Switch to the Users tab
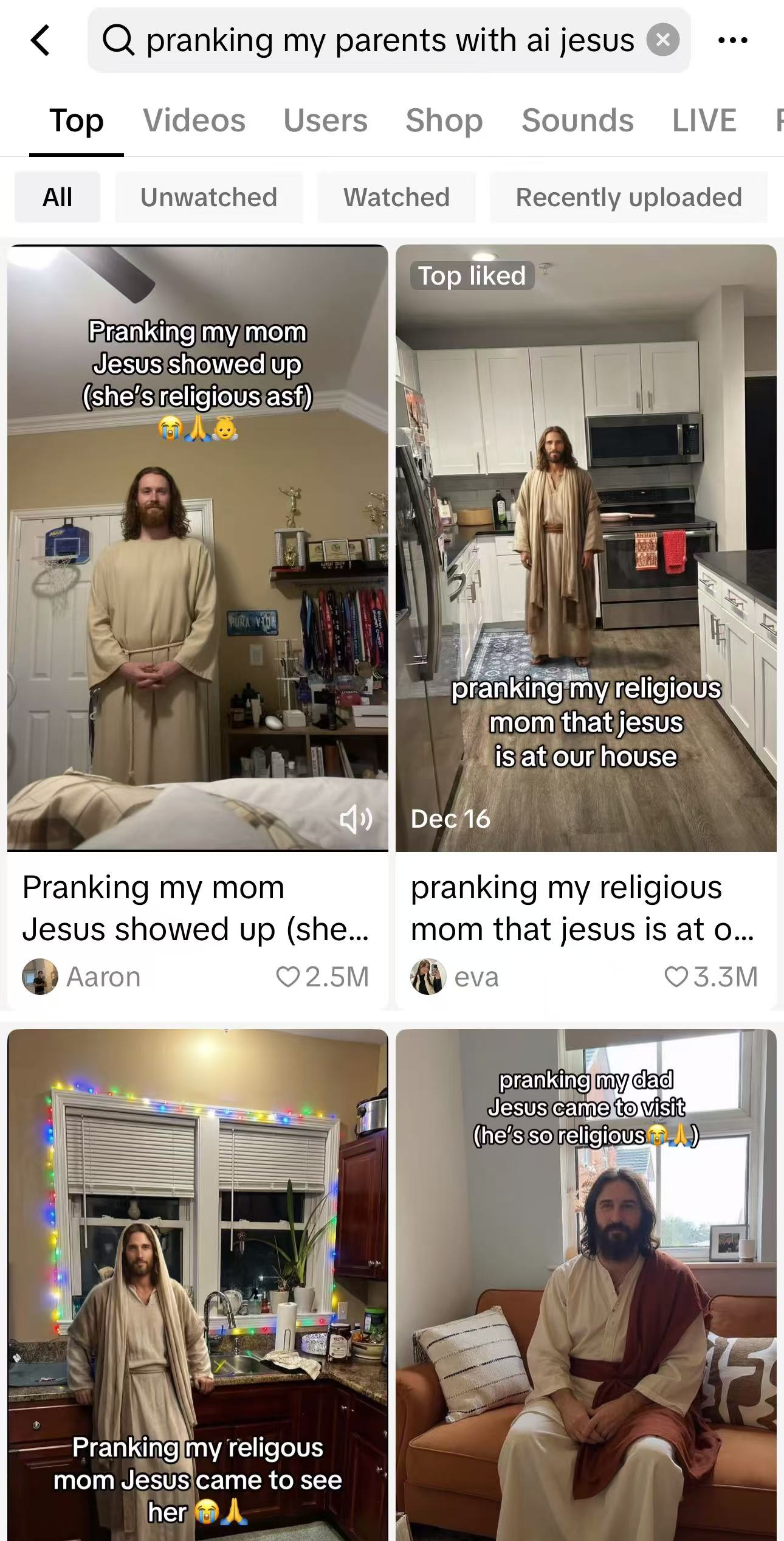 [x=325, y=120]
